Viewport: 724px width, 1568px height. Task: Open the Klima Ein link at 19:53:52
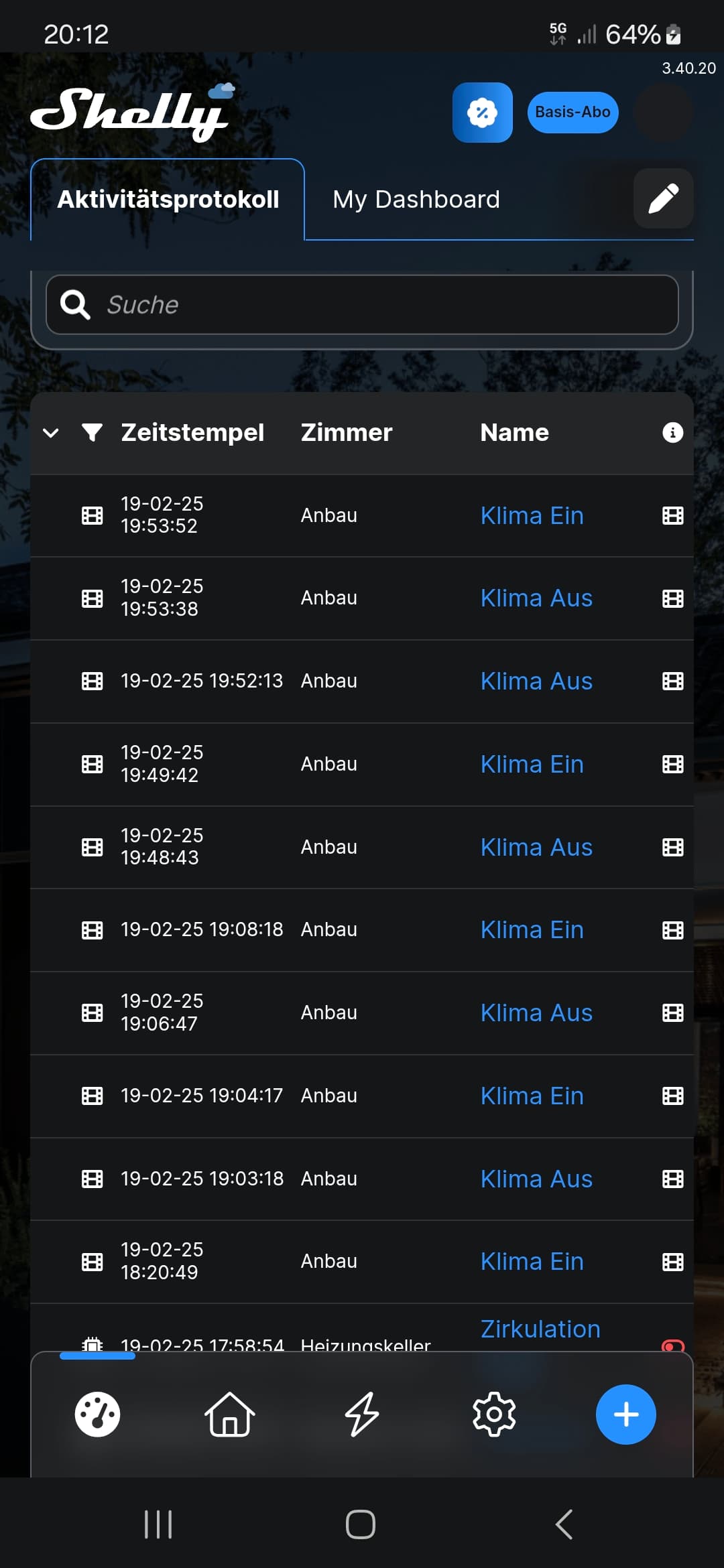pos(532,515)
